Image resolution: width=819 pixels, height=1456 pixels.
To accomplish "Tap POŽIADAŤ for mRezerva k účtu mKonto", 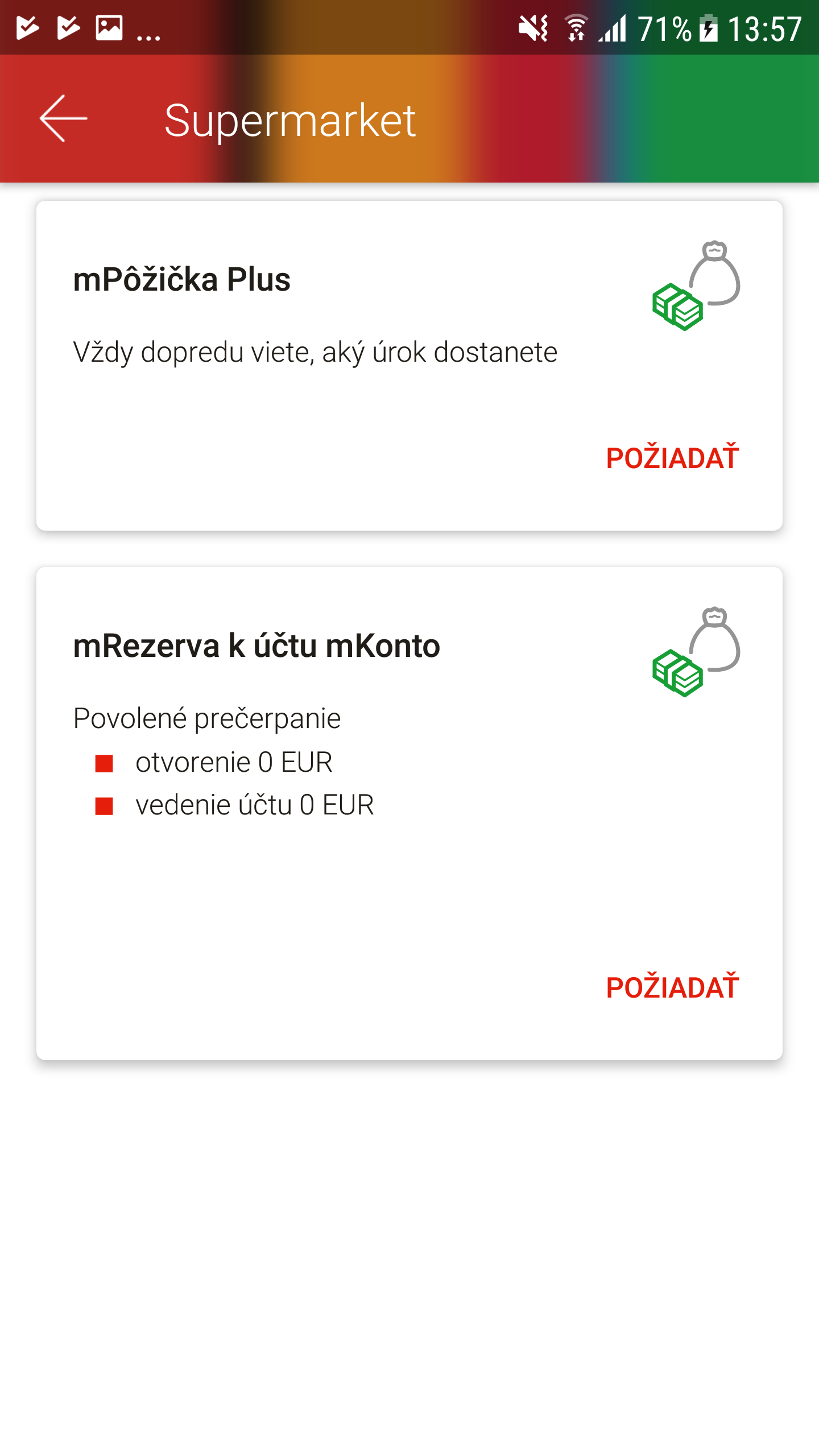I will (x=672, y=987).
